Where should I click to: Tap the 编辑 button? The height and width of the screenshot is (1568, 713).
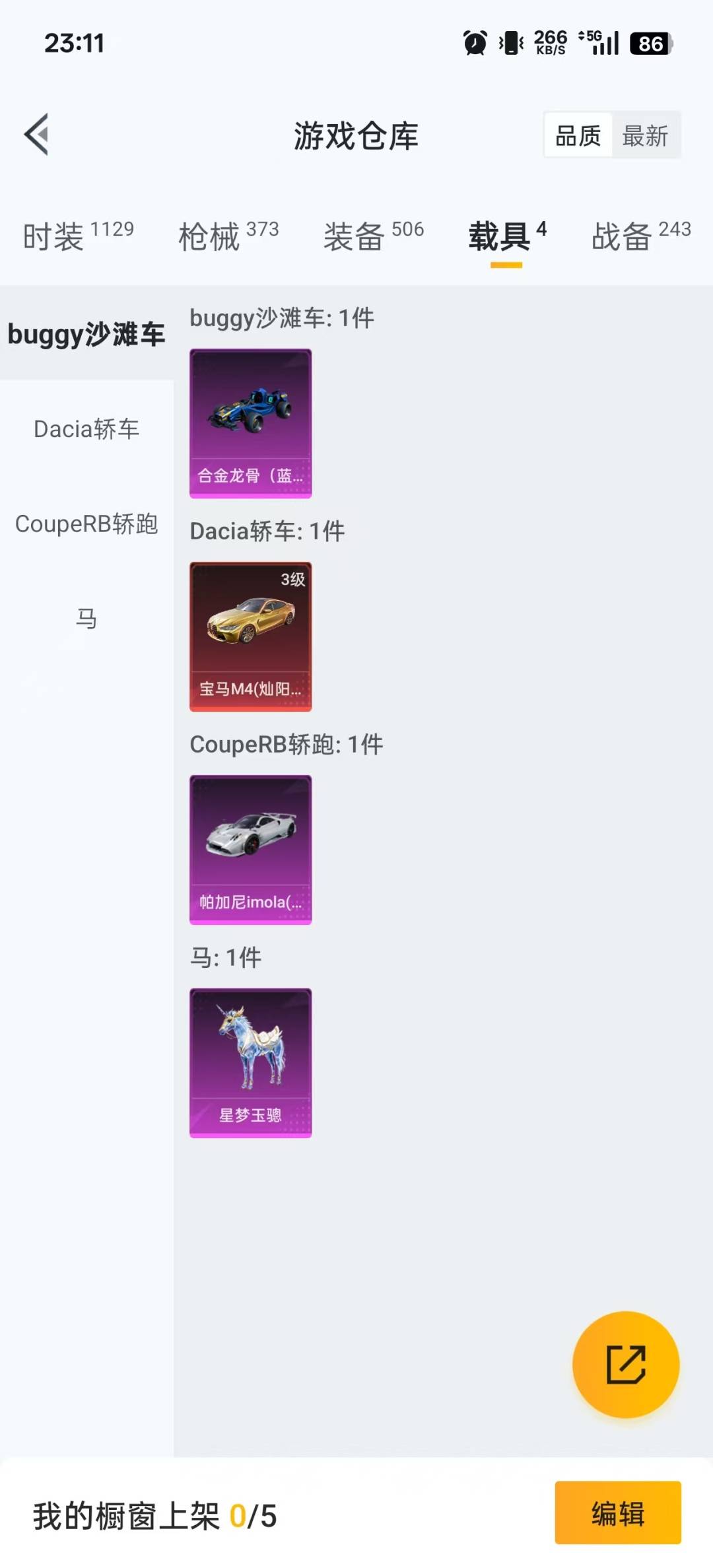617,1513
